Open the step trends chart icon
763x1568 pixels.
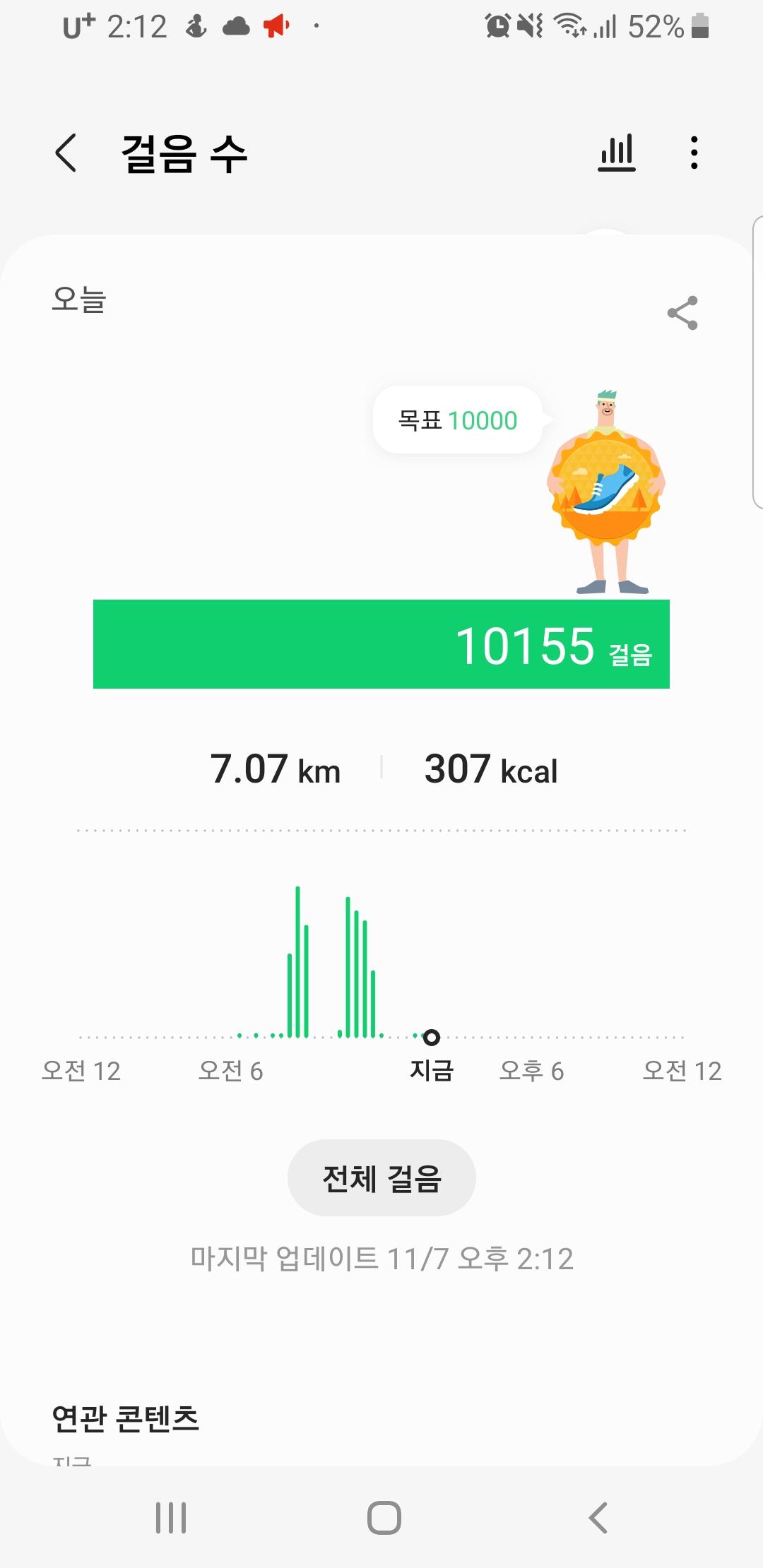point(617,153)
